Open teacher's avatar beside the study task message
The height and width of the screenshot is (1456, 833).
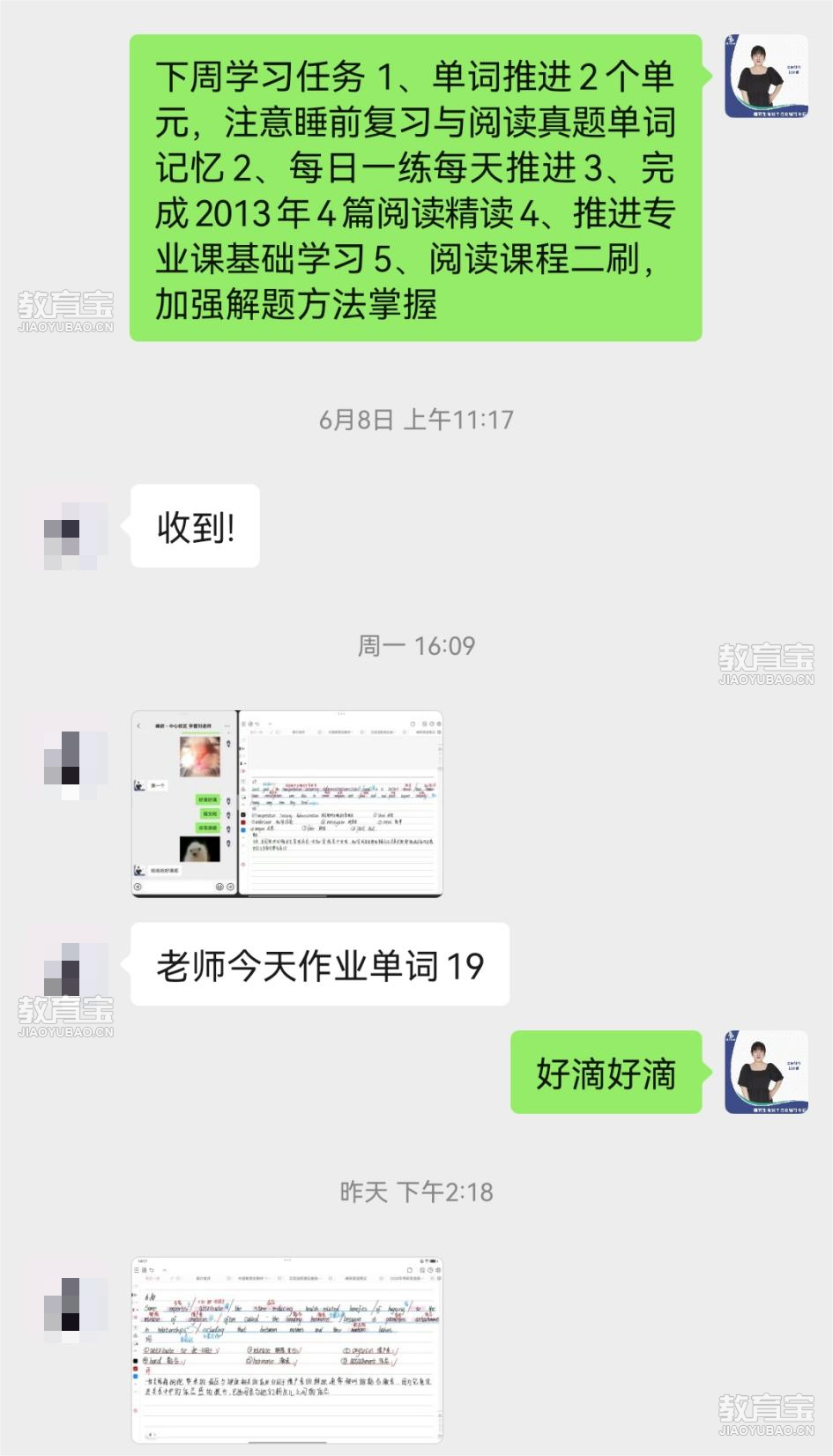766,77
